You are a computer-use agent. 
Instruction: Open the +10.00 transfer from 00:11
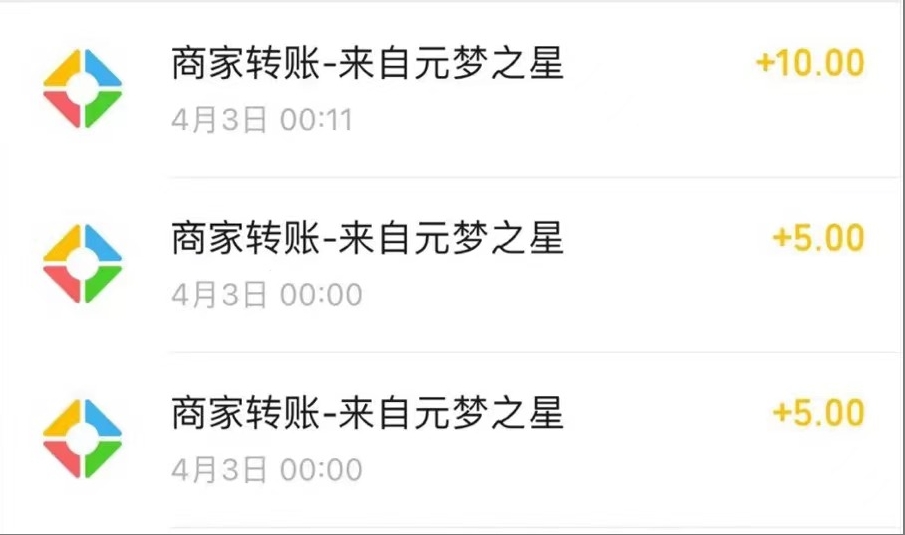point(452,90)
